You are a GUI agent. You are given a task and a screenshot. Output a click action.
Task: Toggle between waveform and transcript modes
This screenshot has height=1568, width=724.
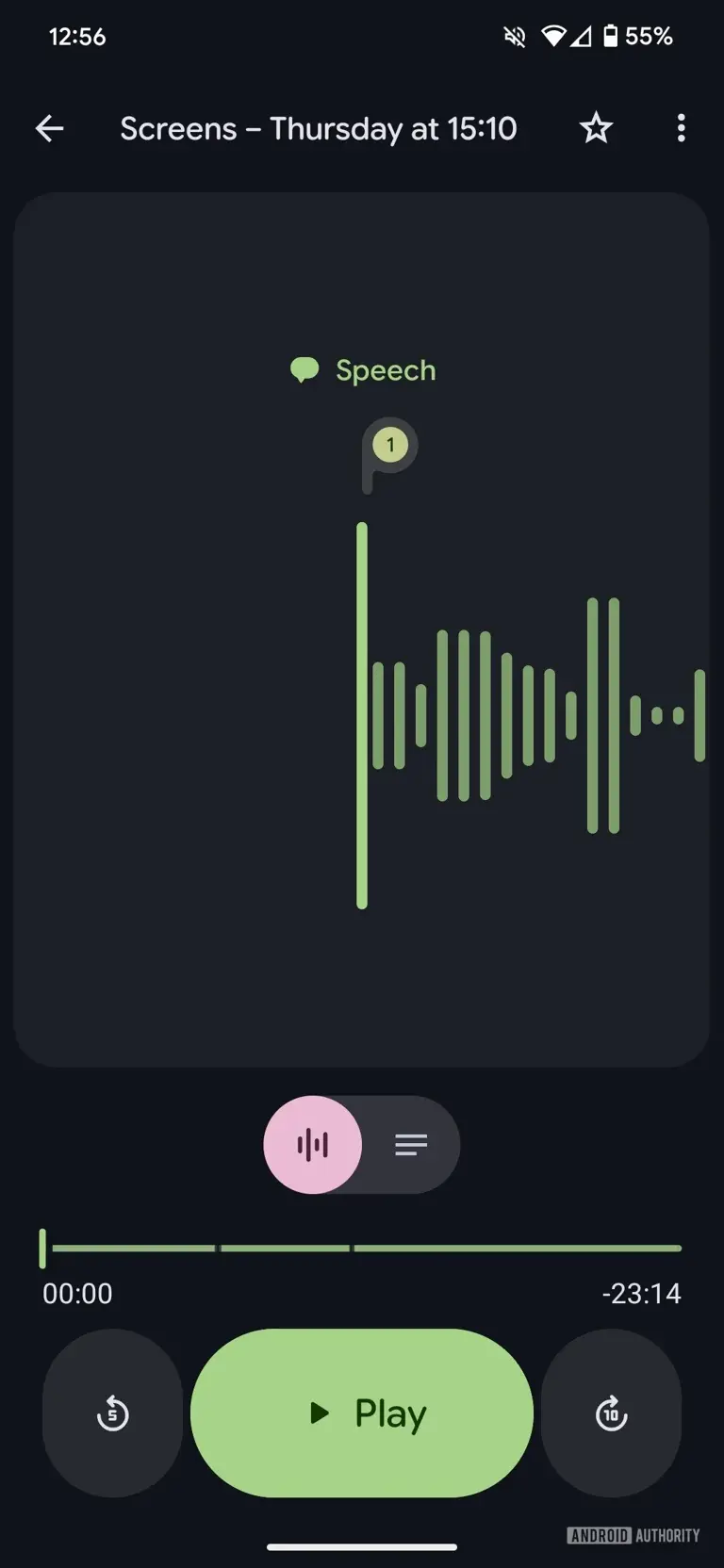point(361,1144)
